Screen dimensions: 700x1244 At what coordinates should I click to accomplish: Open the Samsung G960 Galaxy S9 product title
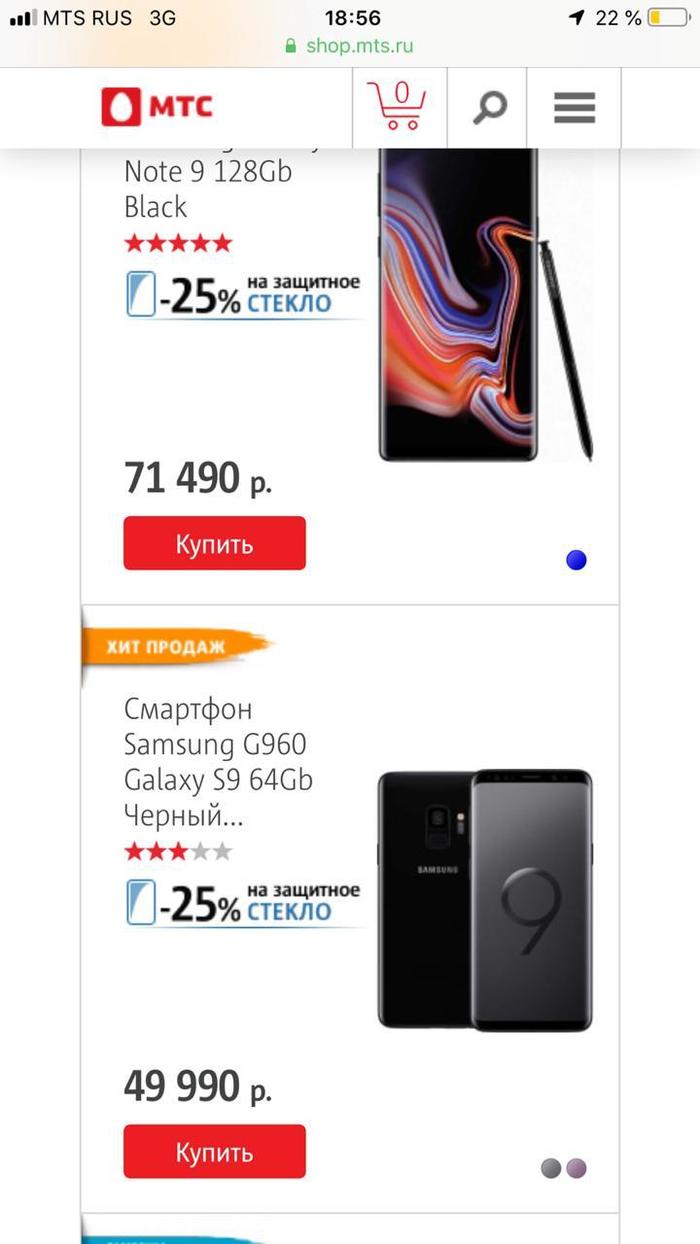[x=218, y=762]
